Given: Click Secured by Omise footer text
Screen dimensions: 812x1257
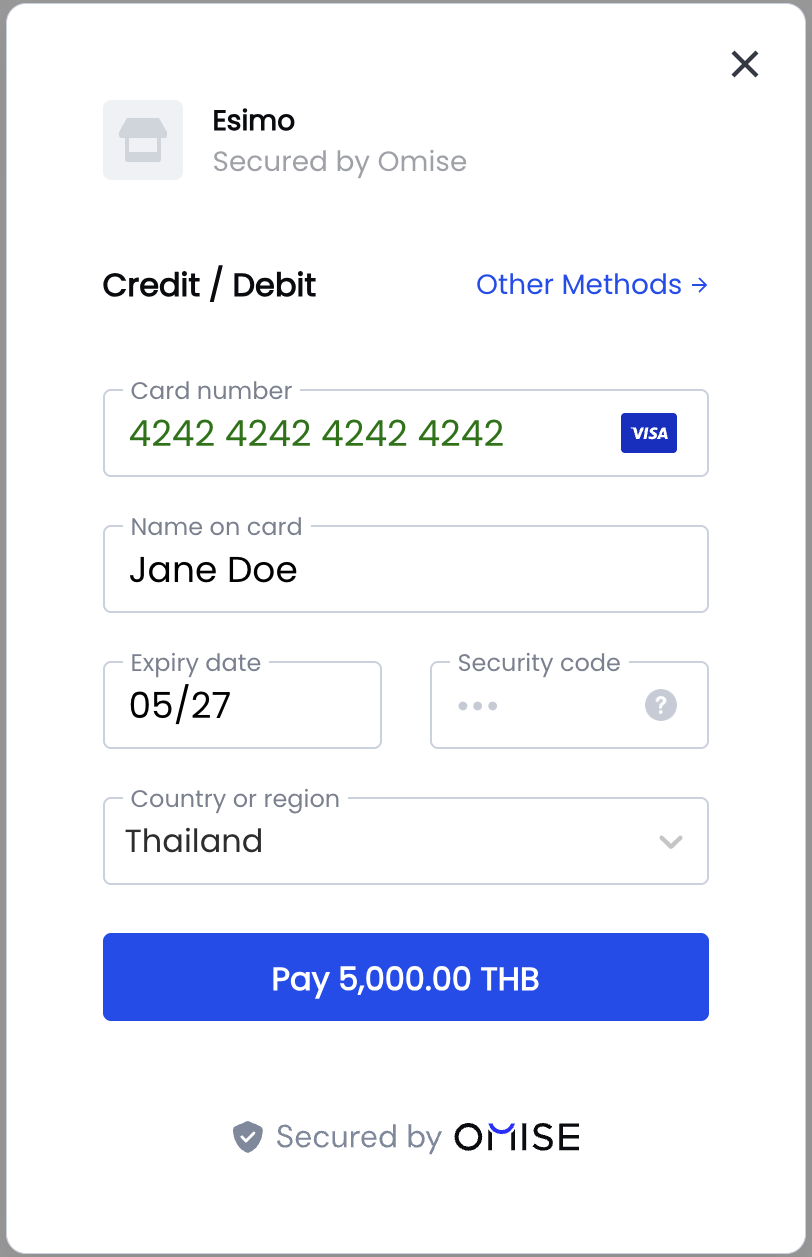Looking at the screenshot, I should click(x=360, y=1136).
